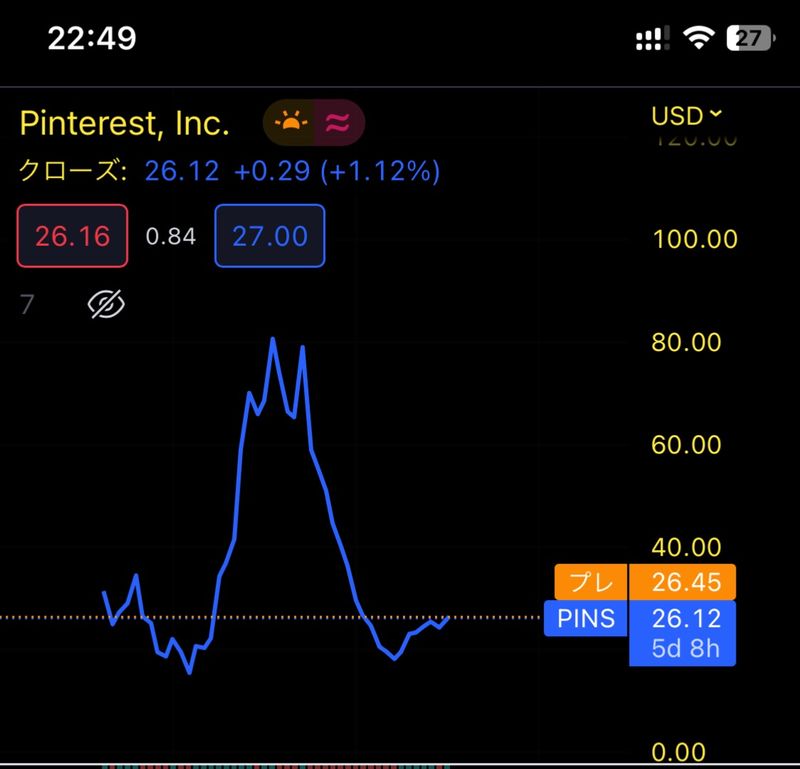Tap the Pinterest, Inc. symbol title

125,124
